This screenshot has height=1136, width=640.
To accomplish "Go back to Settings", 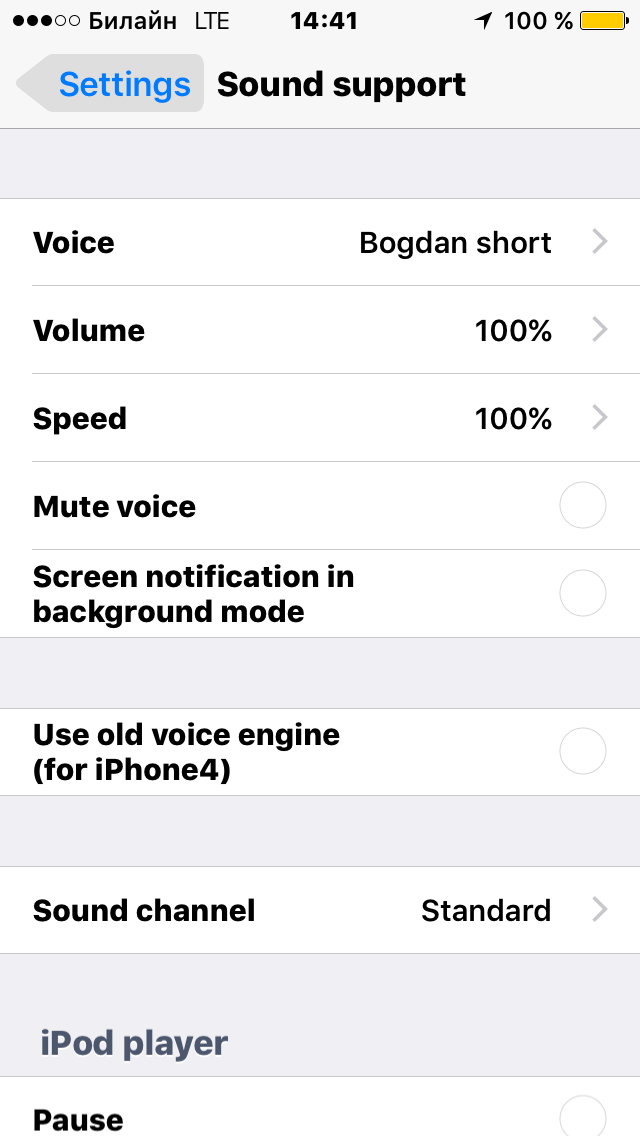I will tap(110, 84).
